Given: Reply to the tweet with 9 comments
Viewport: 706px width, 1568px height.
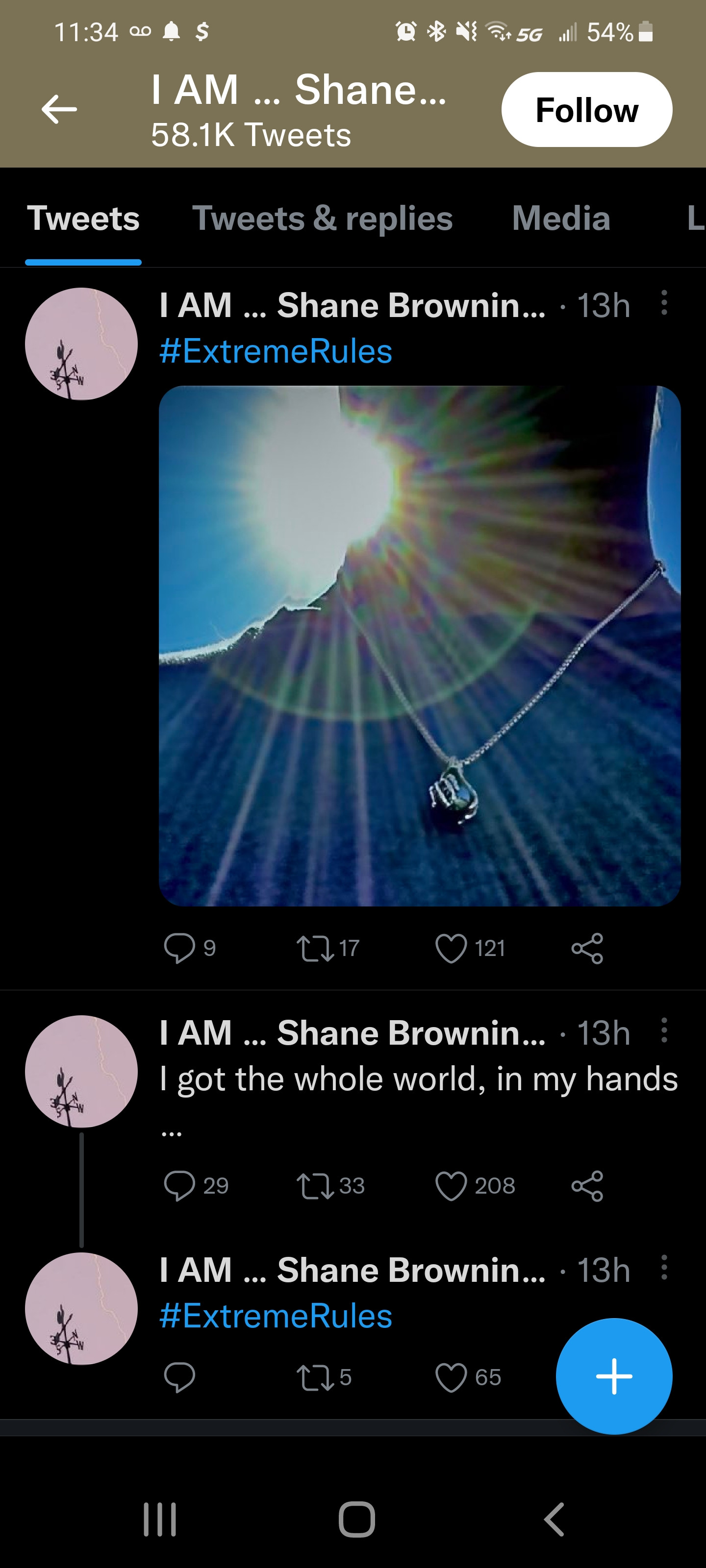Looking at the screenshot, I should point(179,948).
